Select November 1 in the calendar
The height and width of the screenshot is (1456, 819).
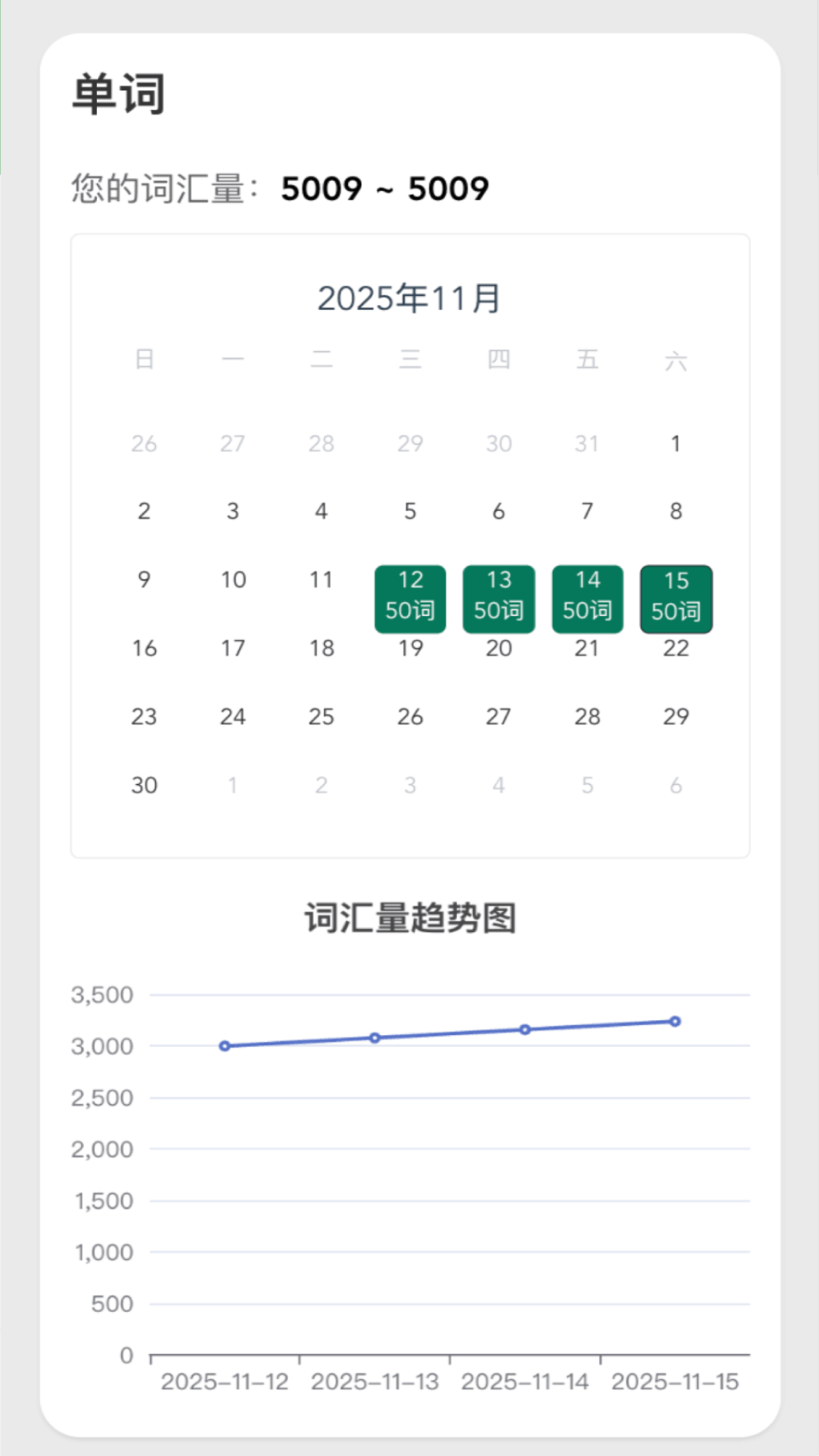point(676,444)
